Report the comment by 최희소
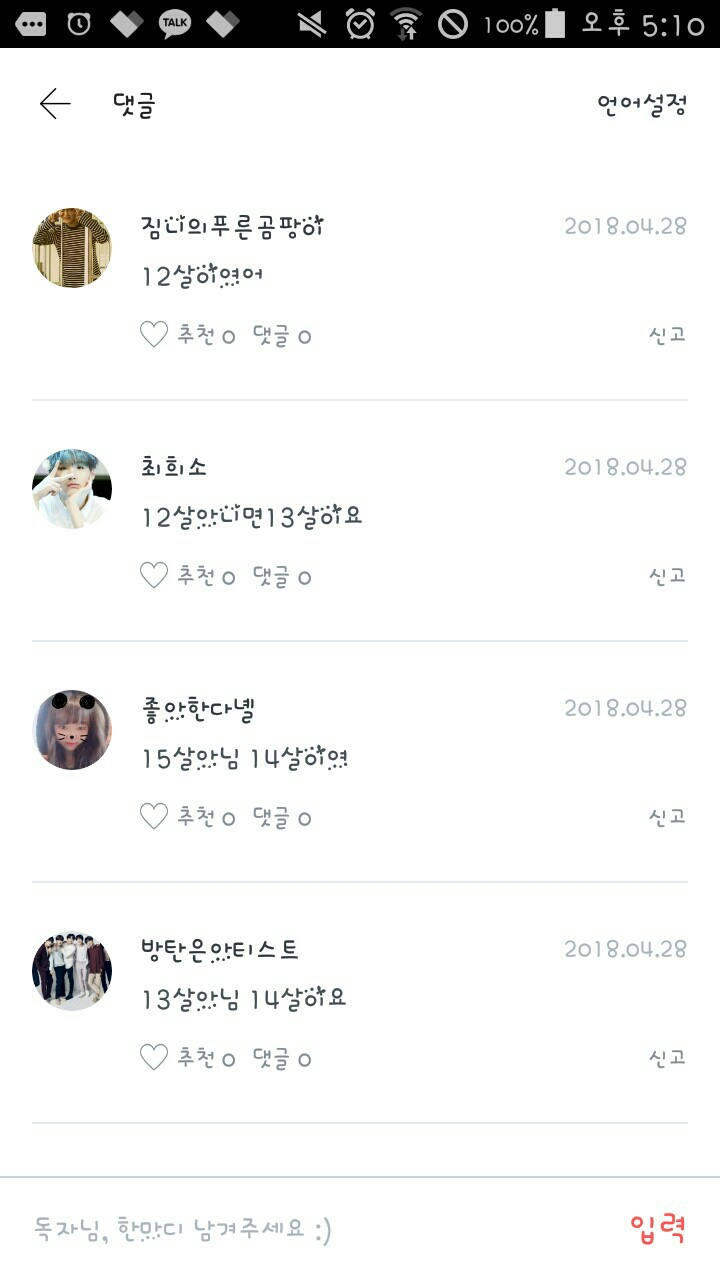 point(667,576)
